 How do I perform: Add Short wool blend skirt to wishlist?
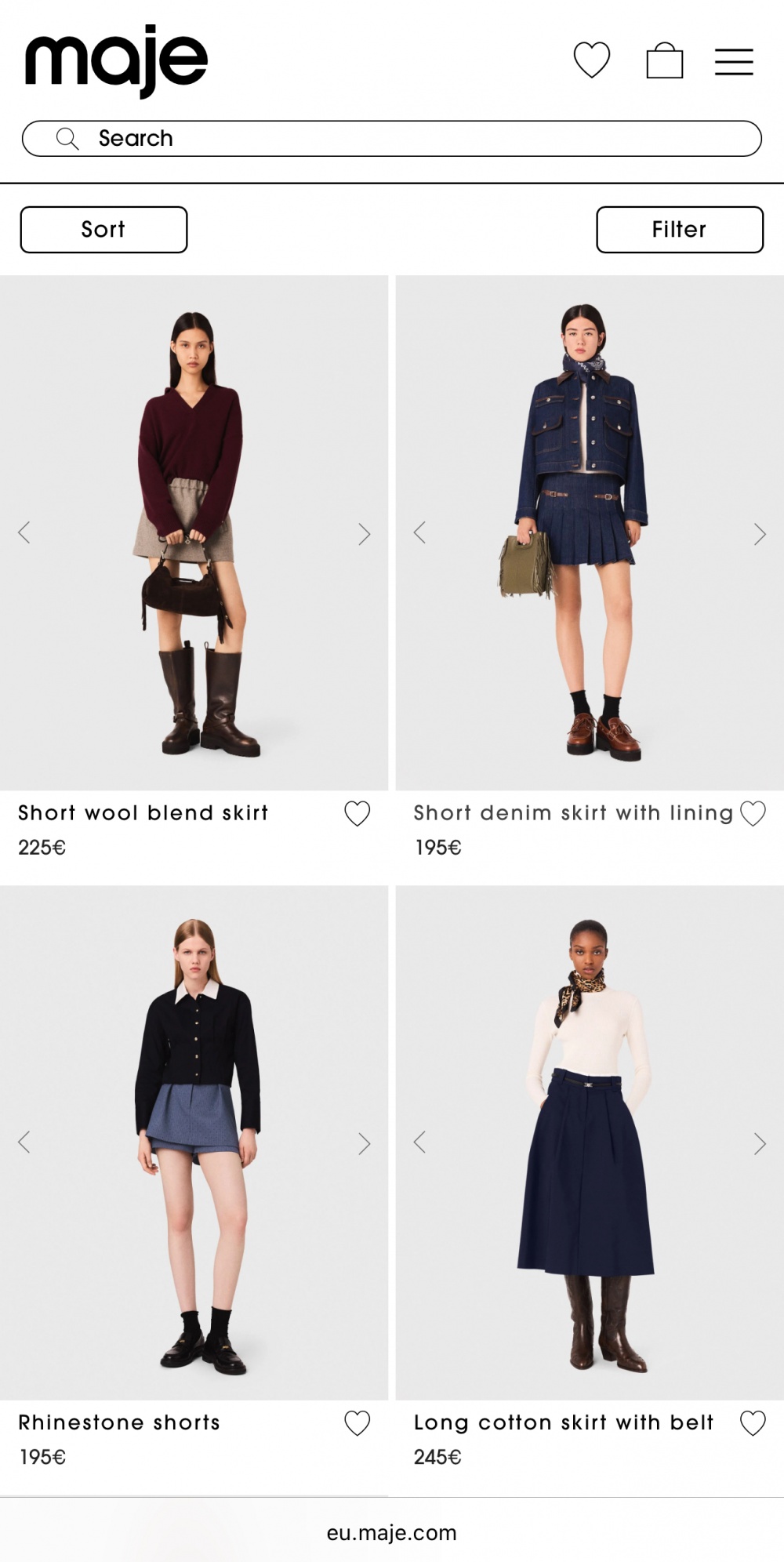357,814
